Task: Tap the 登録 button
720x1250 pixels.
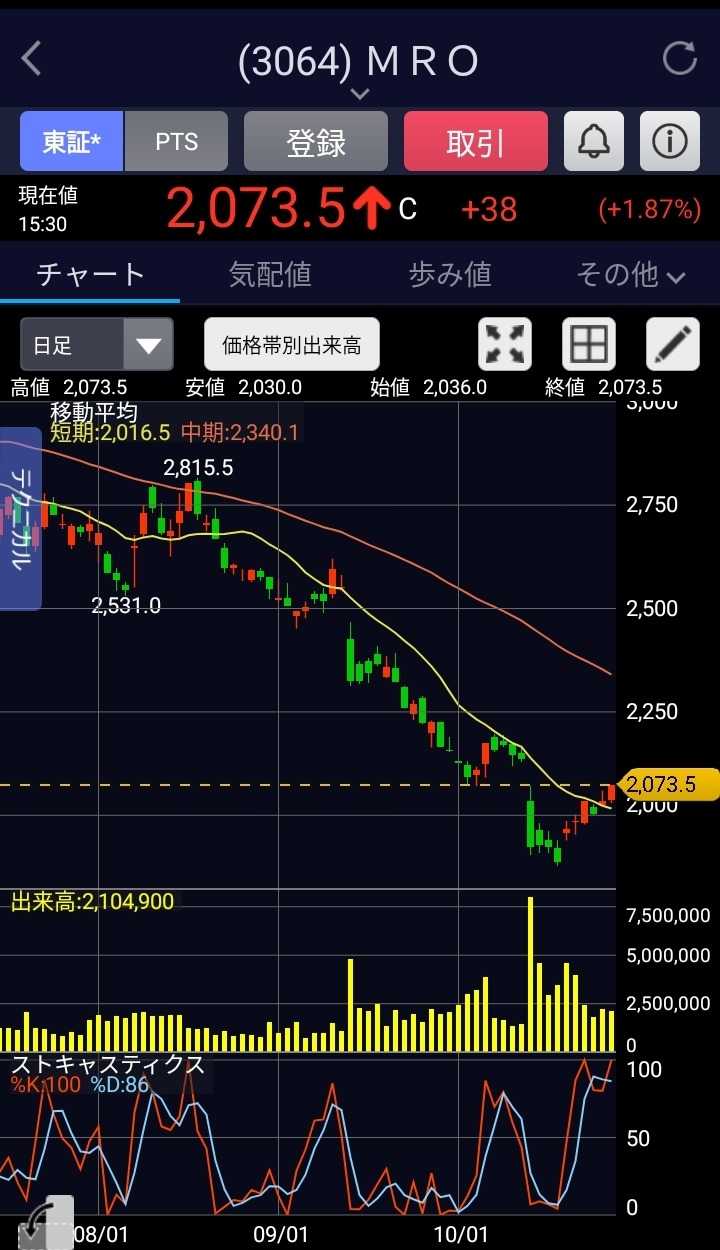Action: point(316,141)
